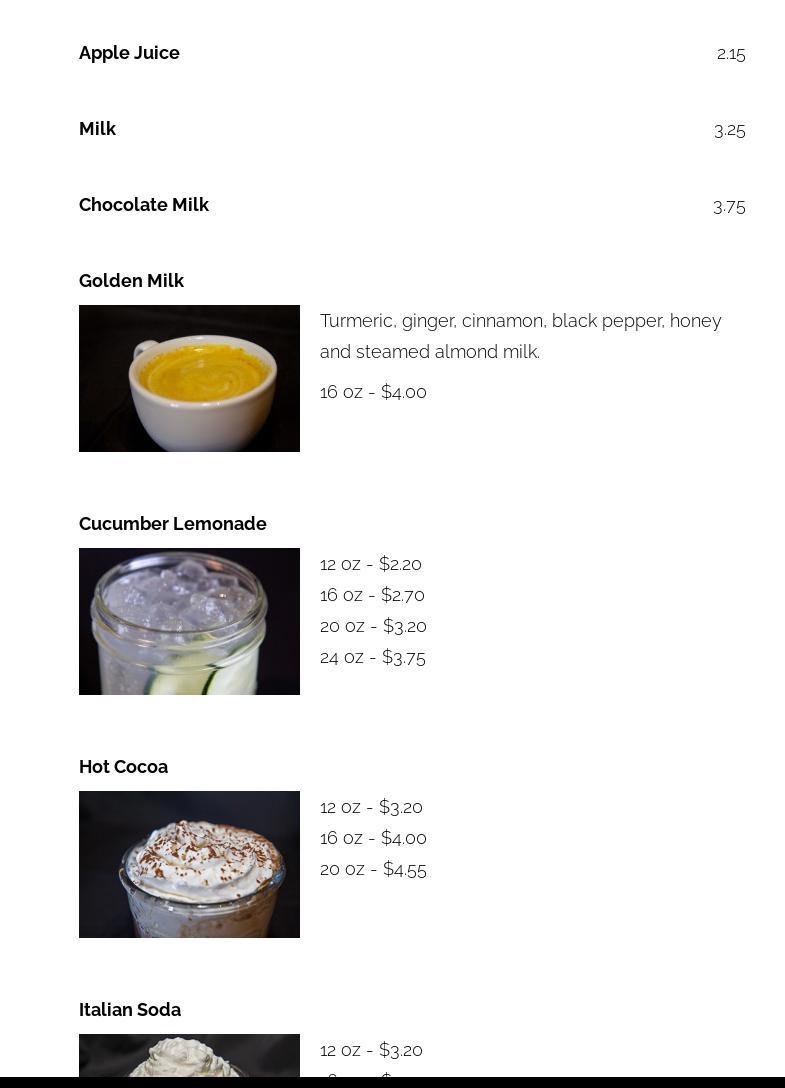Open the Italian Soda photo

point(189,1056)
